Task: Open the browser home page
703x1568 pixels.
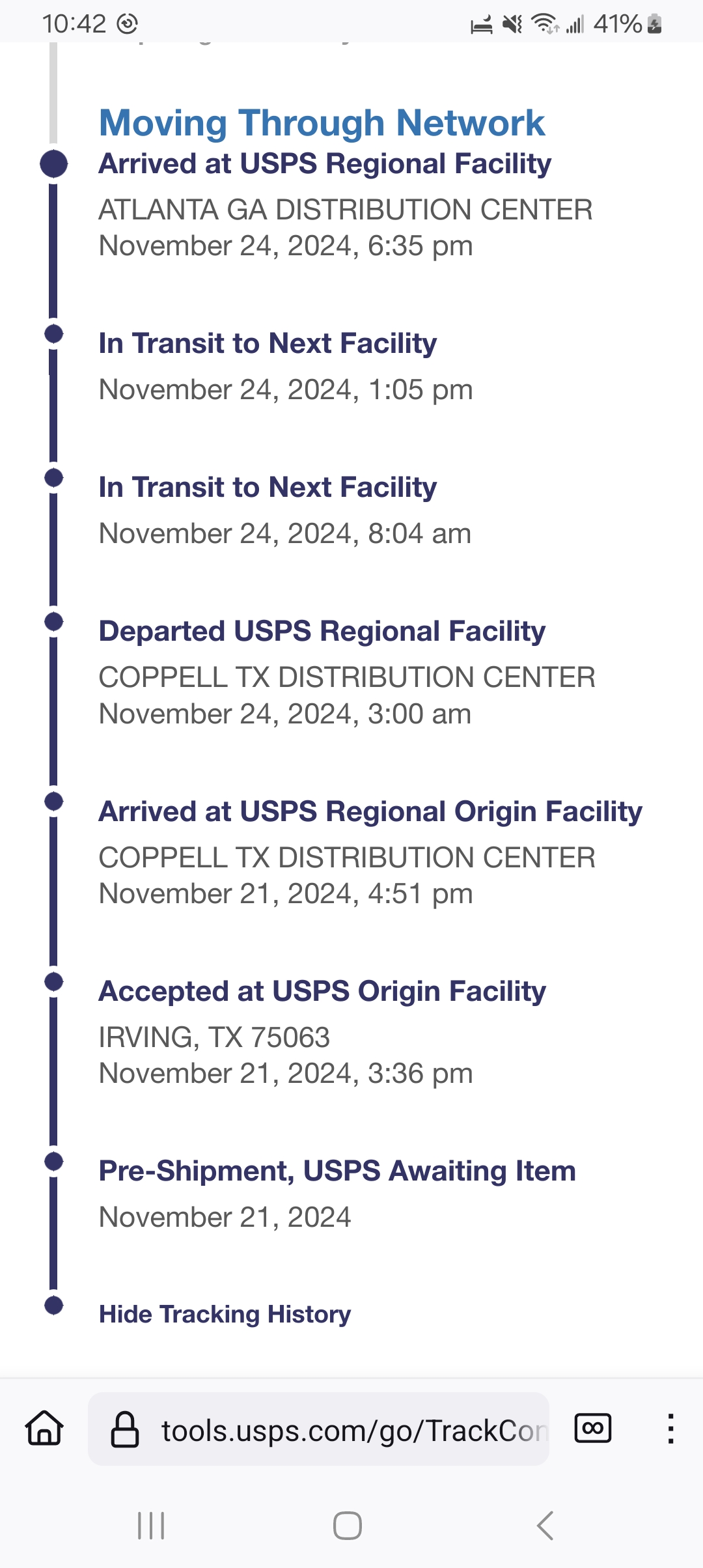Action: point(44,1429)
